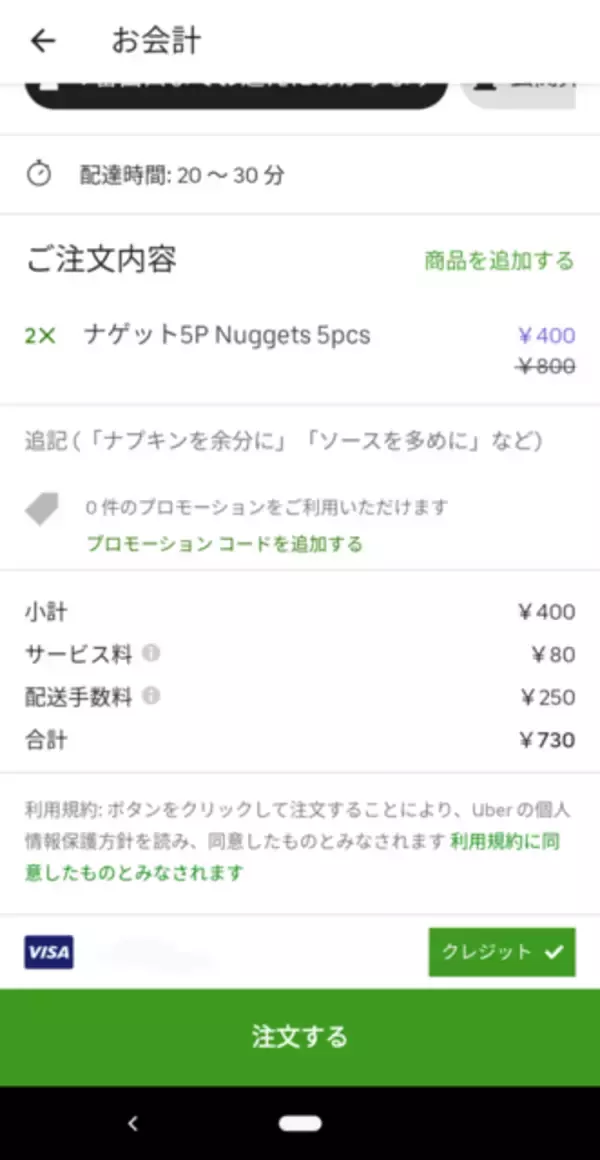Tap the system home pill
This screenshot has width=600, height=1160.
coord(300,1123)
